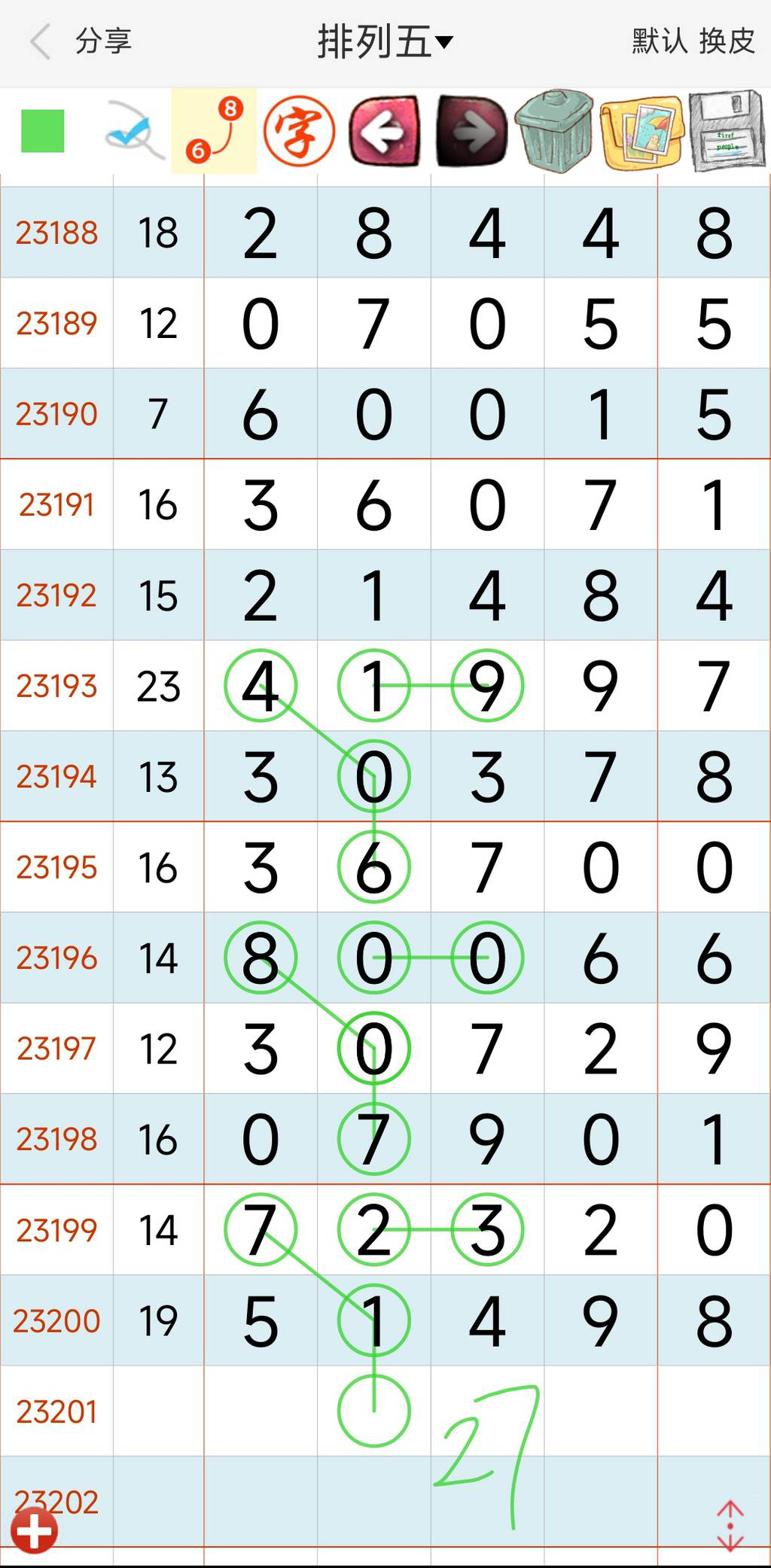Tap 分享 to share this chart
Viewport: 771px width, 1568px height.
(x=104, y=41)
